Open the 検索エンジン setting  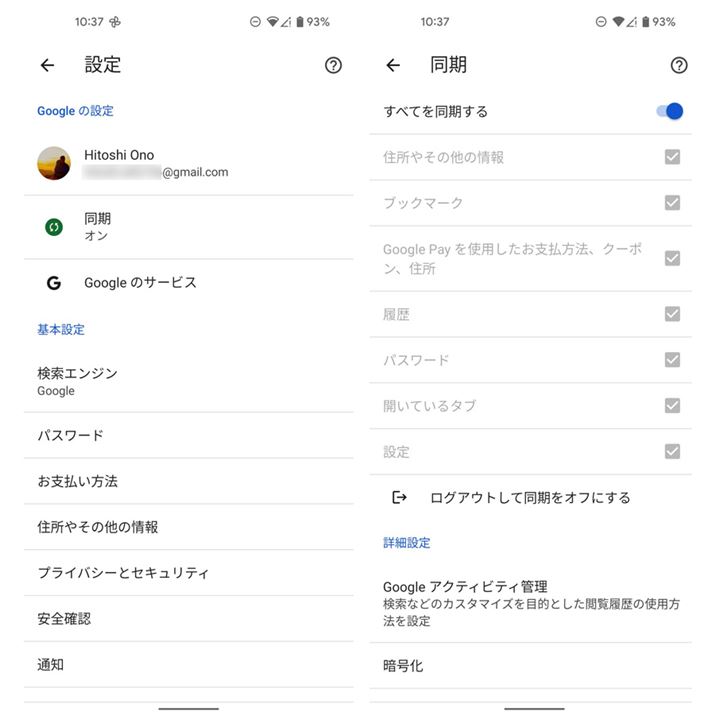point(188,381)
